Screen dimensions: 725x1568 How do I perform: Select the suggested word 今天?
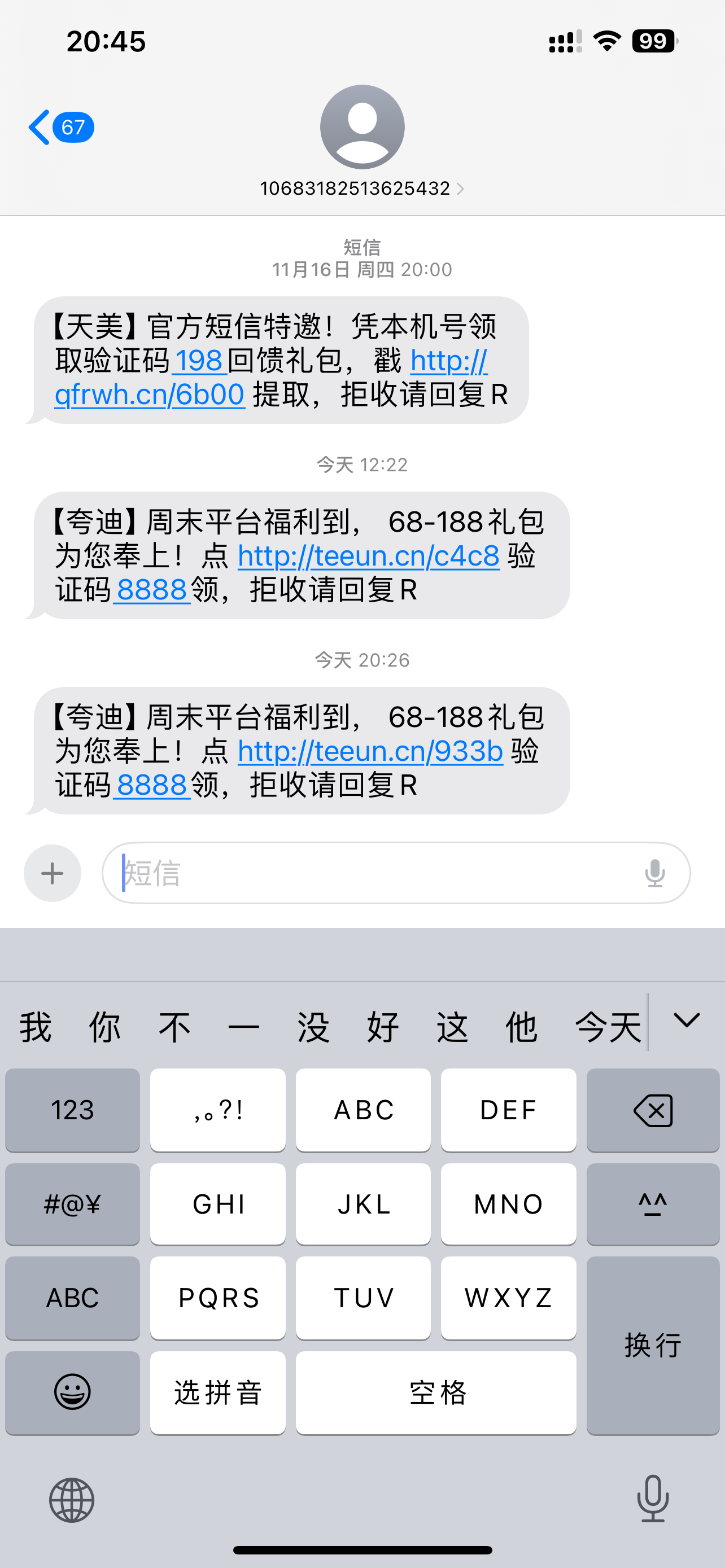pyautogui.click(x=608, y=1027)
